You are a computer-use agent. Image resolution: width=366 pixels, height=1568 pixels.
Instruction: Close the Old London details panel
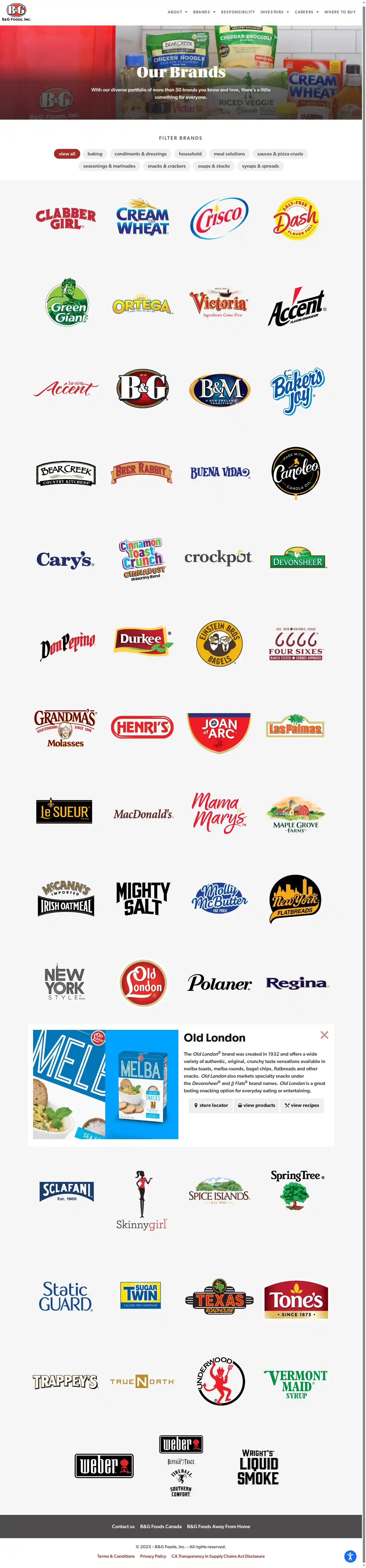click(x=324, y=1035)
